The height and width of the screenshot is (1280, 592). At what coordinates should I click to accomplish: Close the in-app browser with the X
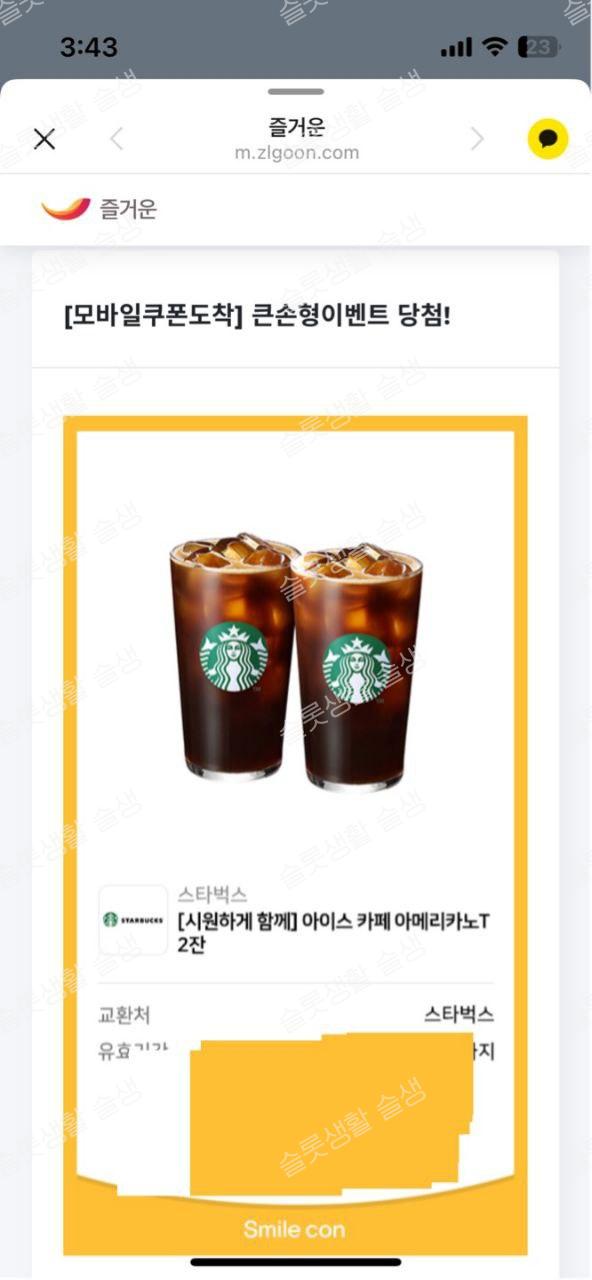pos(44,139)
